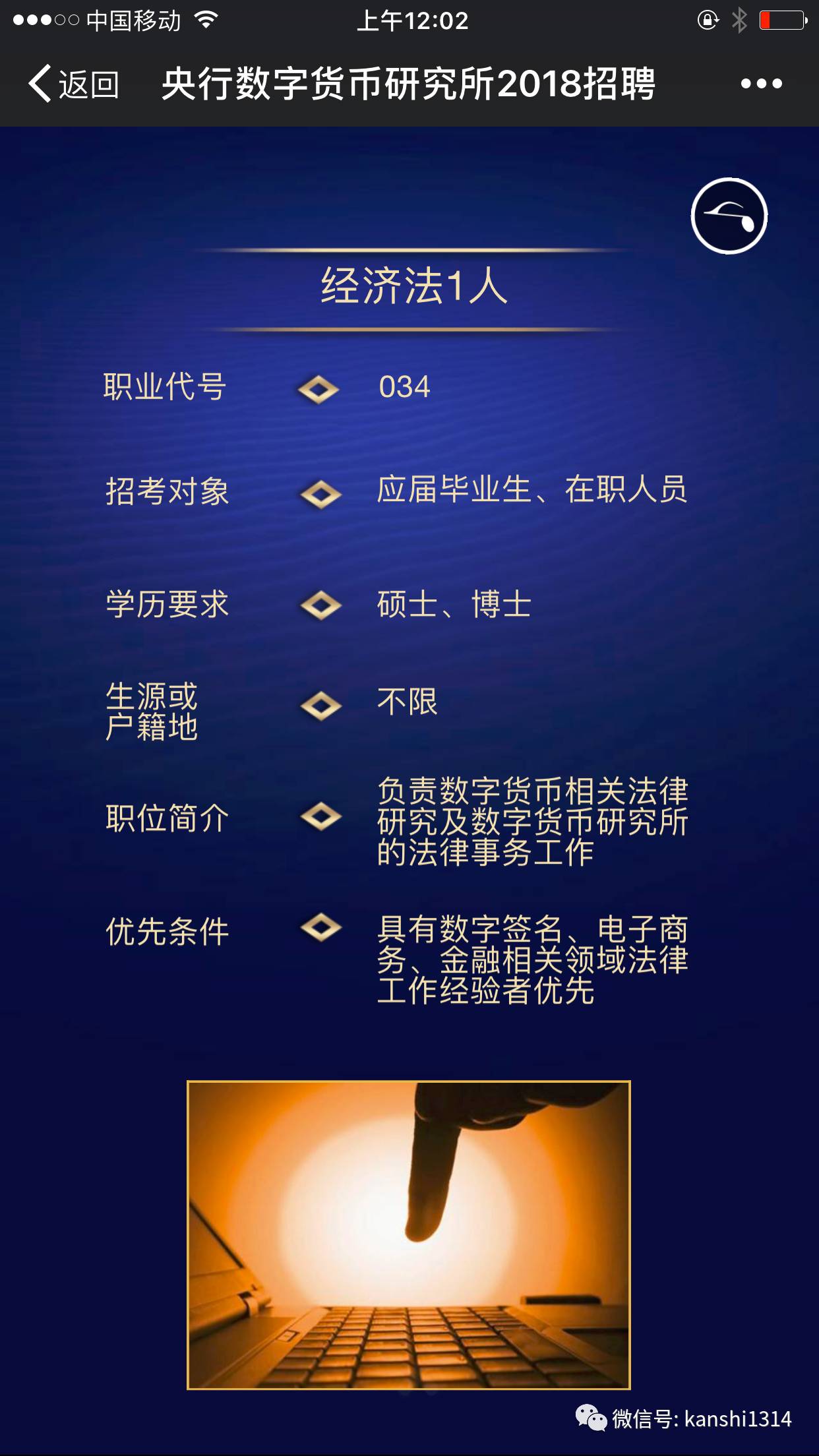The height and width of the screenshot is (1456, 819).
Task: Tap the round music icon at top right
Action: [x=729, y=216]
